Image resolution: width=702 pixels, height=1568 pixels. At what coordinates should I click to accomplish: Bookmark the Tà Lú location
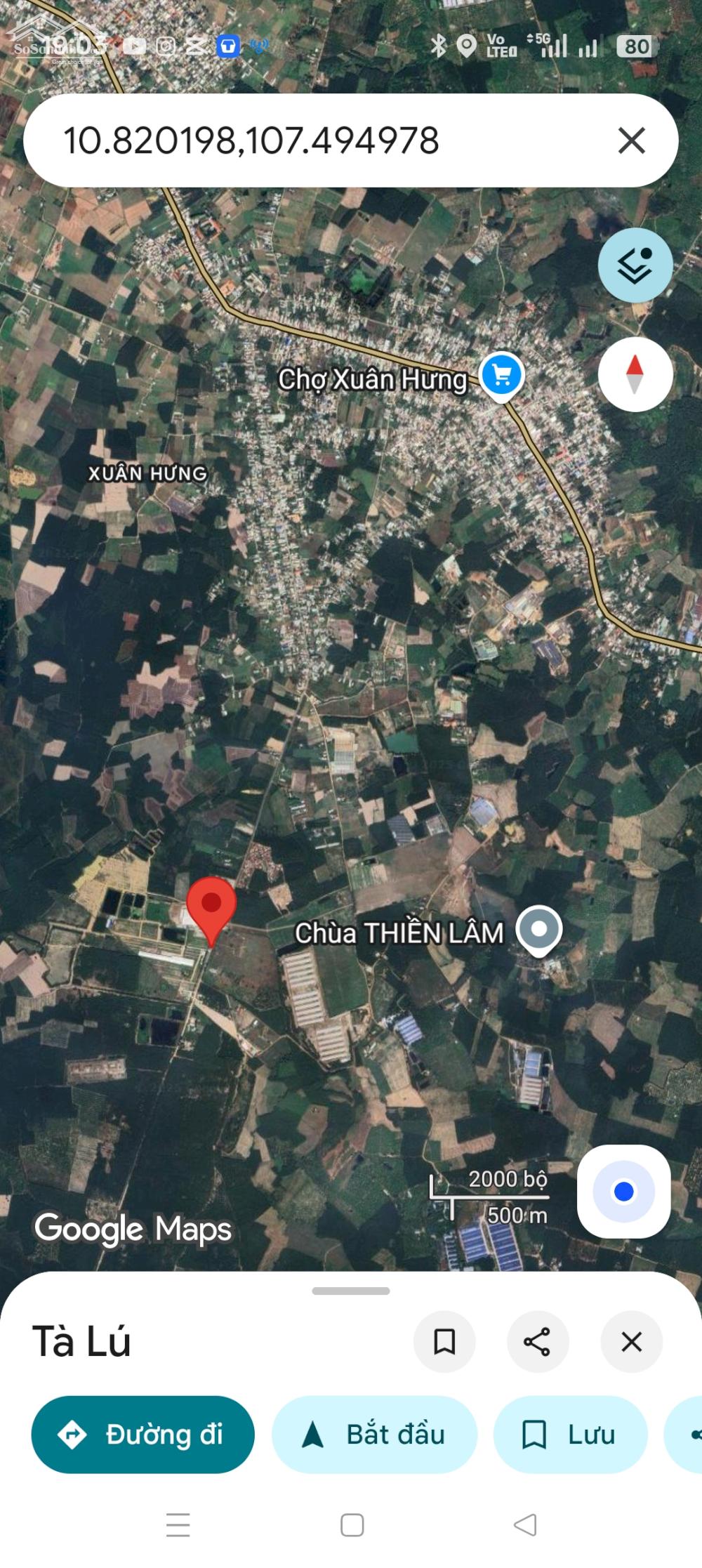(x=444, y=1342)
